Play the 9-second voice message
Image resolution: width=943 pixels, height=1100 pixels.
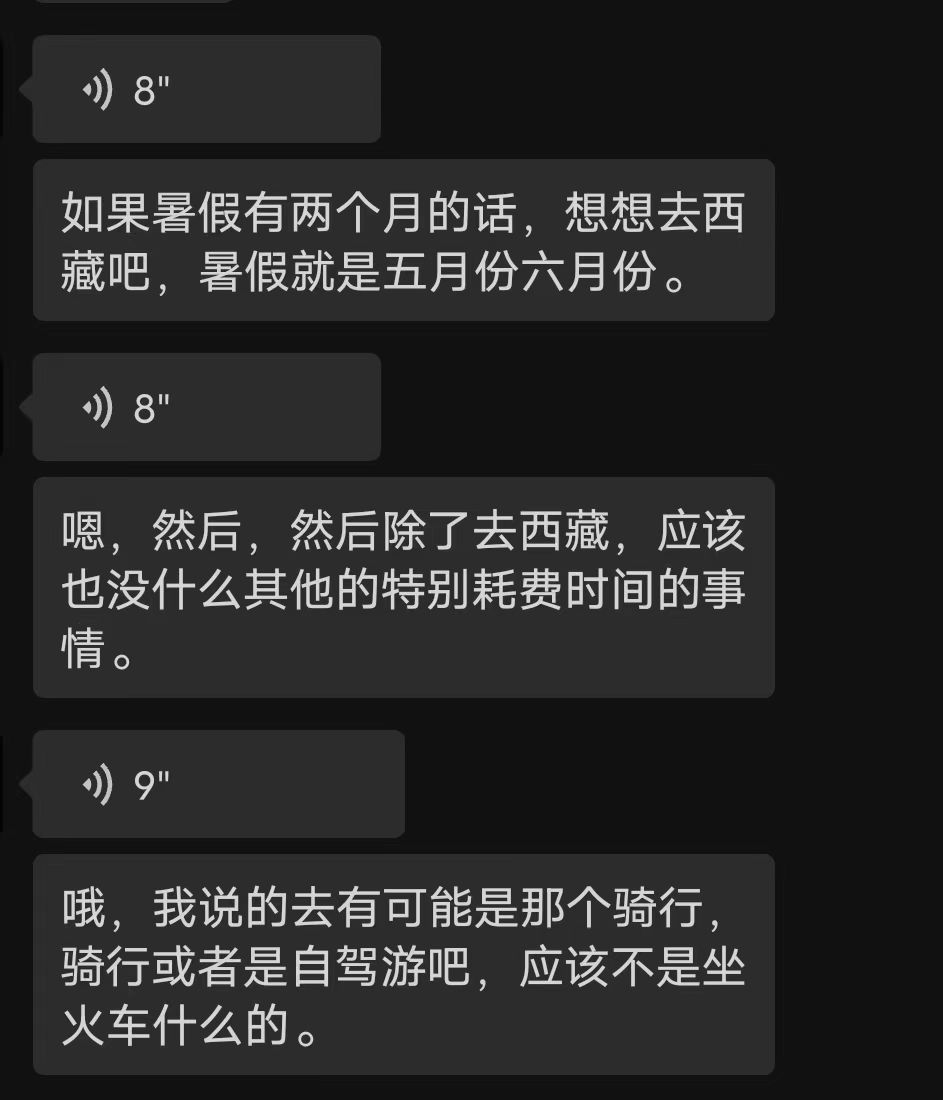click(x=217, y=784)
